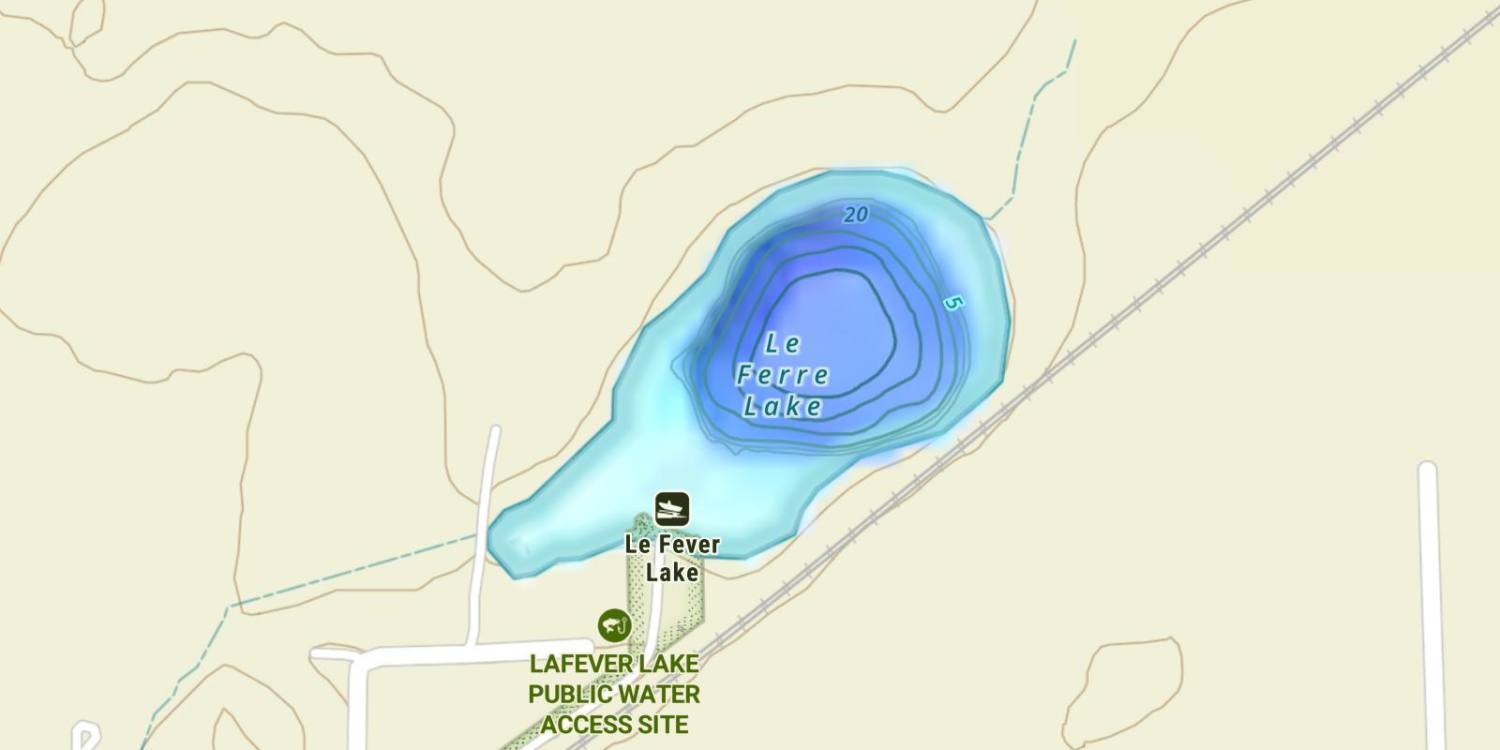Select the Lafever Lake Public Water Access fishing marker
The image size is (1500, 750).
point(614,626)
